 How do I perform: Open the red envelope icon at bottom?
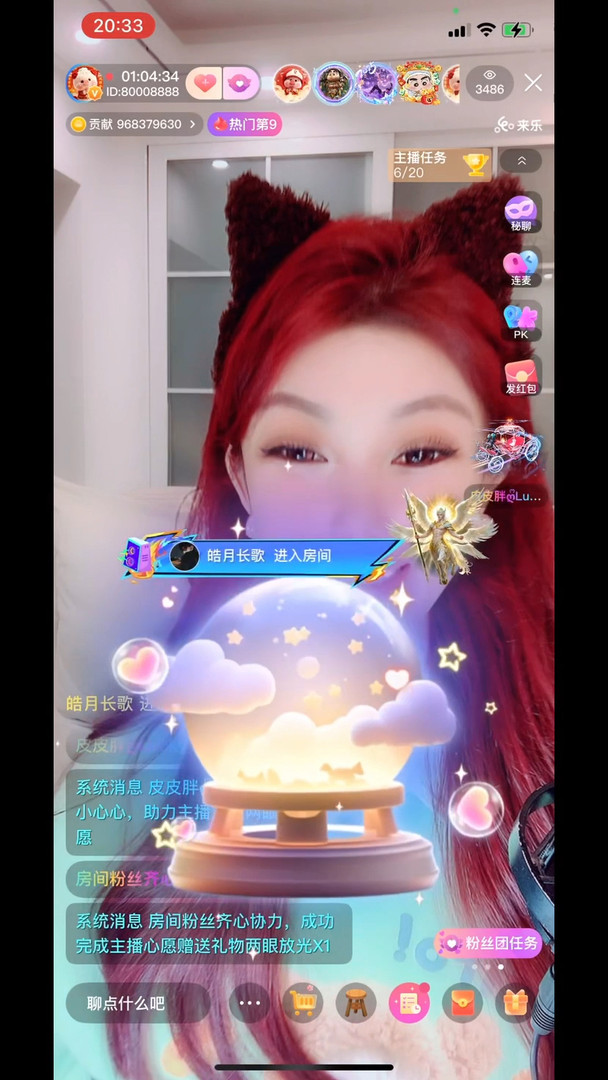(x=462, y=1003)
